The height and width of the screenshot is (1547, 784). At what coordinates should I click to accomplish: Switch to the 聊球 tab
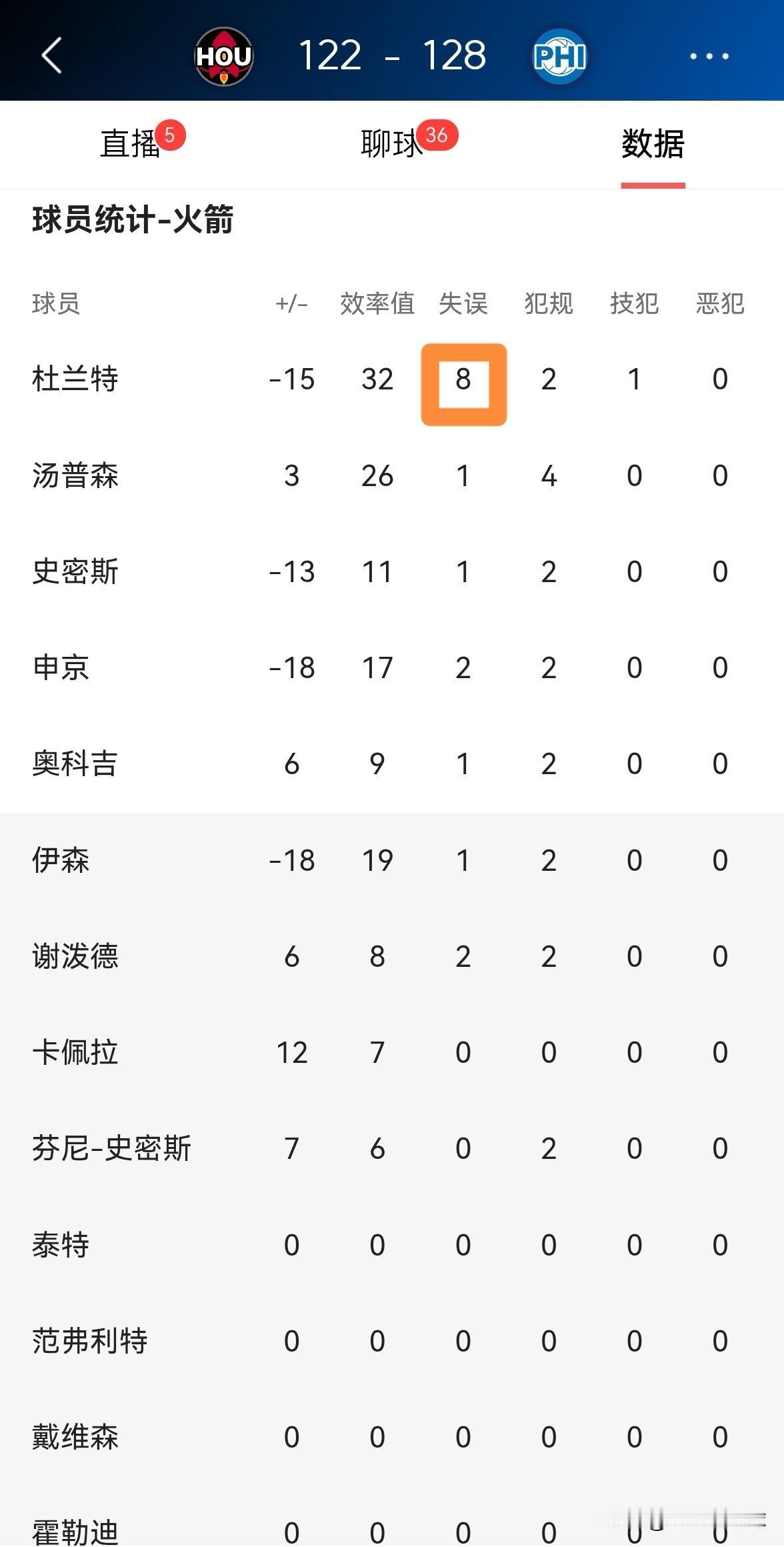click(392, 143)
